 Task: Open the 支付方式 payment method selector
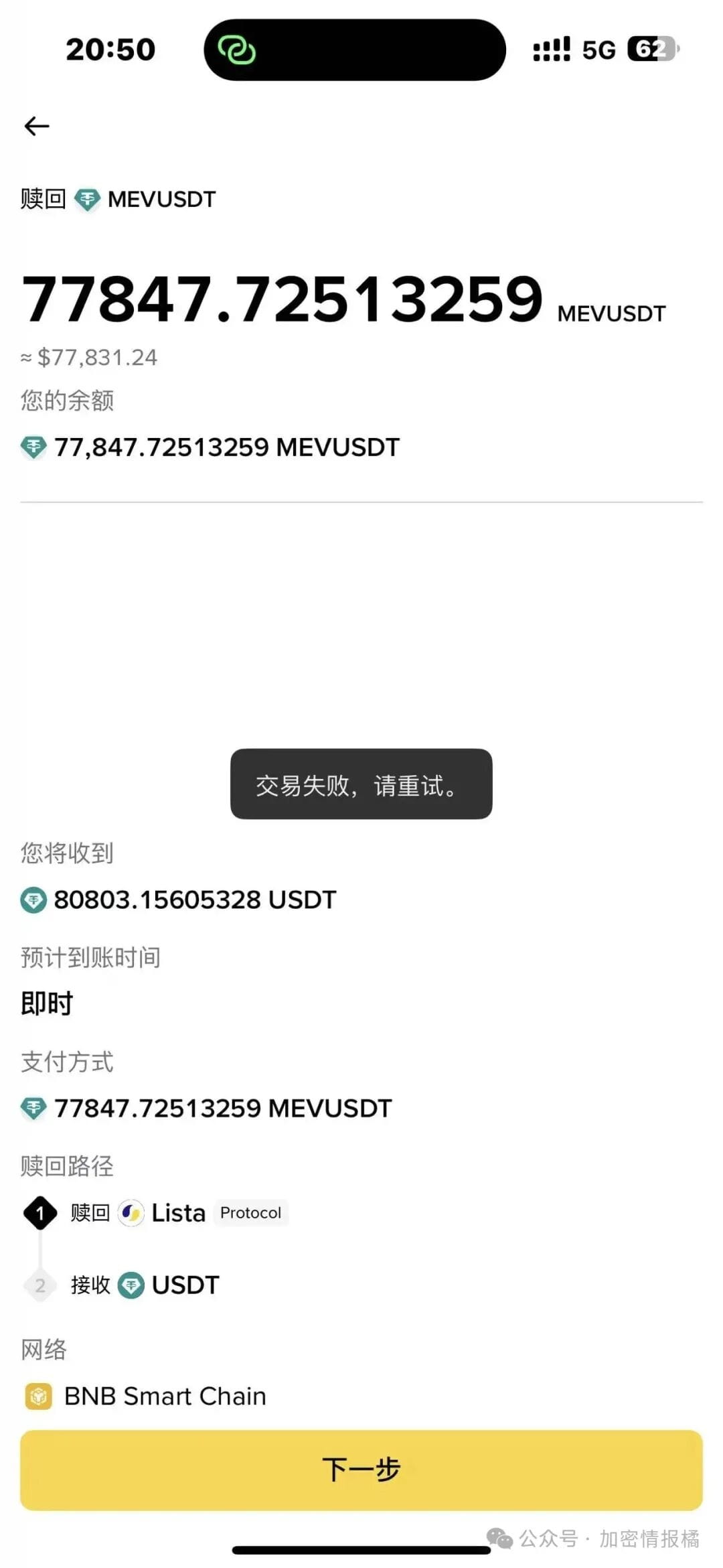coord(67,1062)
